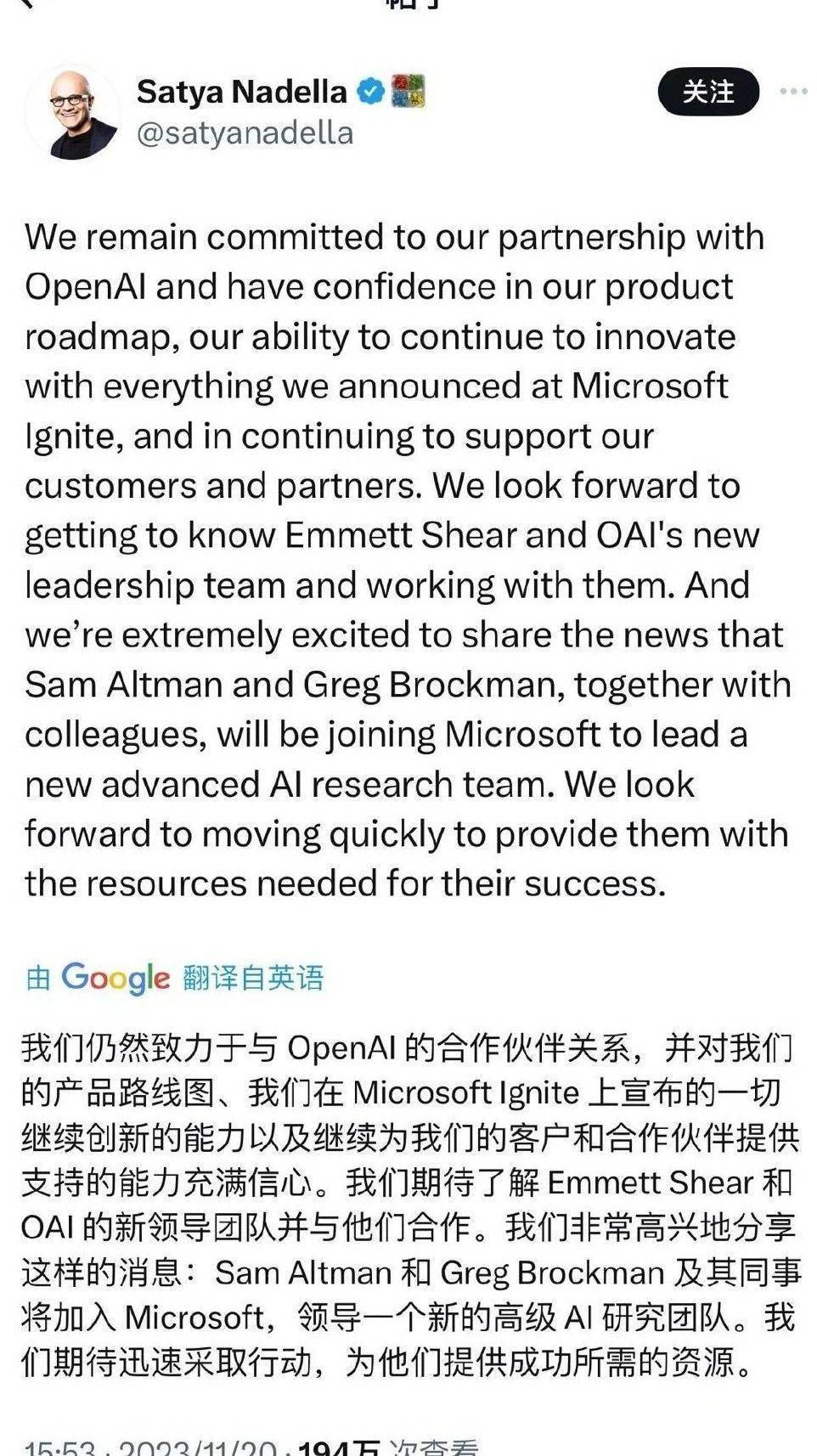Tap the 关注 follow button
This screenshot has width=817, height=1456.
[x=707, y=92]
